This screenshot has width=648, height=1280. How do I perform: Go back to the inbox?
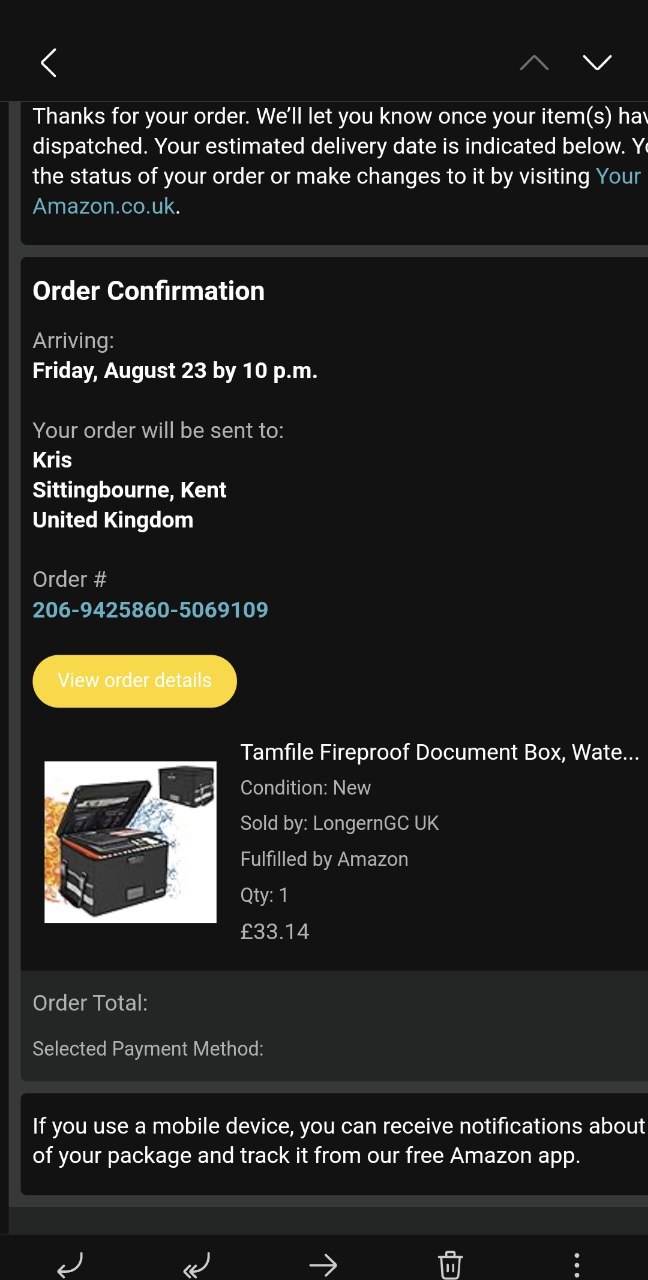48,63
